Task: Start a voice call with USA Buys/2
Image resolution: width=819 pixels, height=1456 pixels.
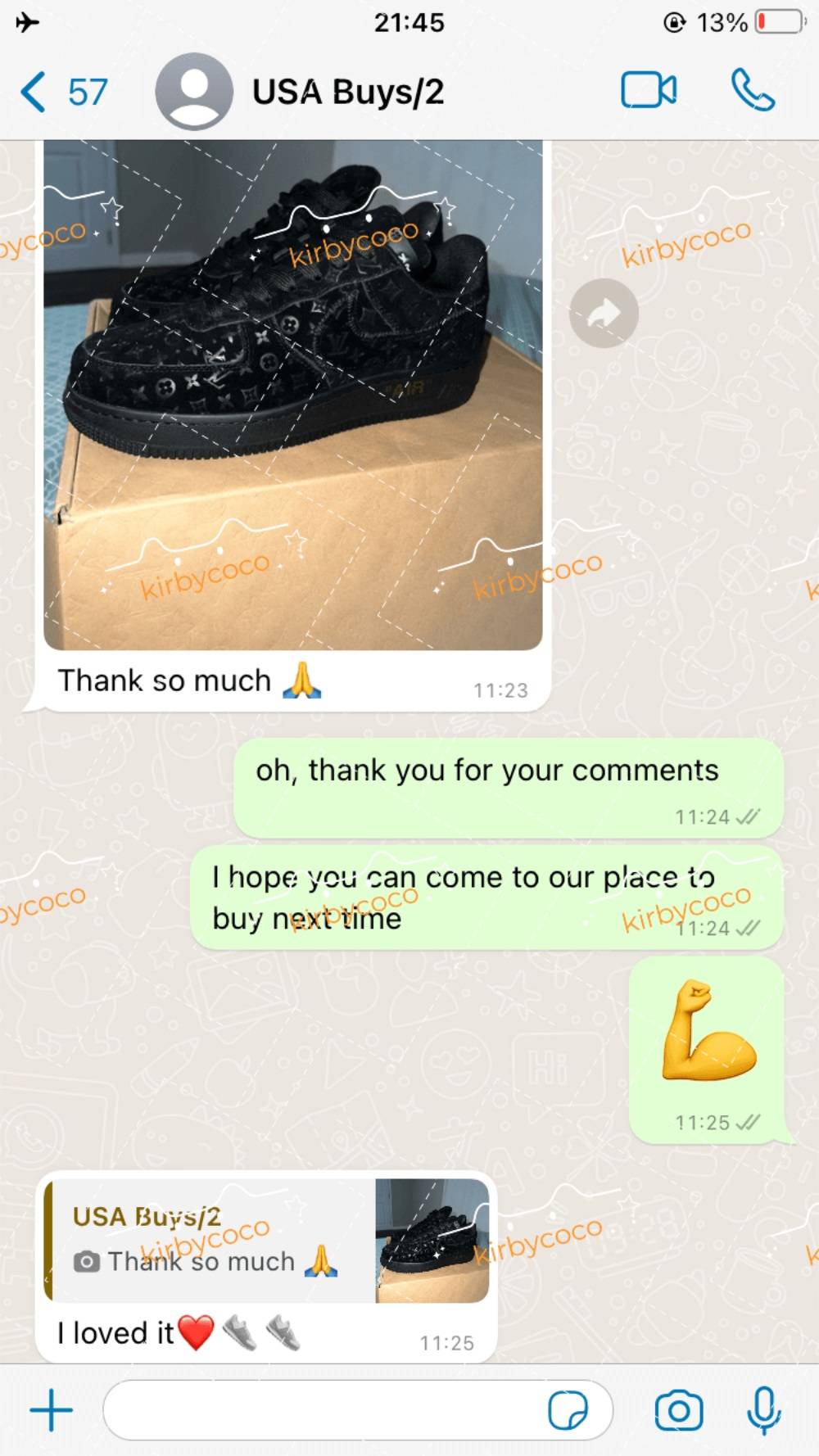Action: (753, 90)
